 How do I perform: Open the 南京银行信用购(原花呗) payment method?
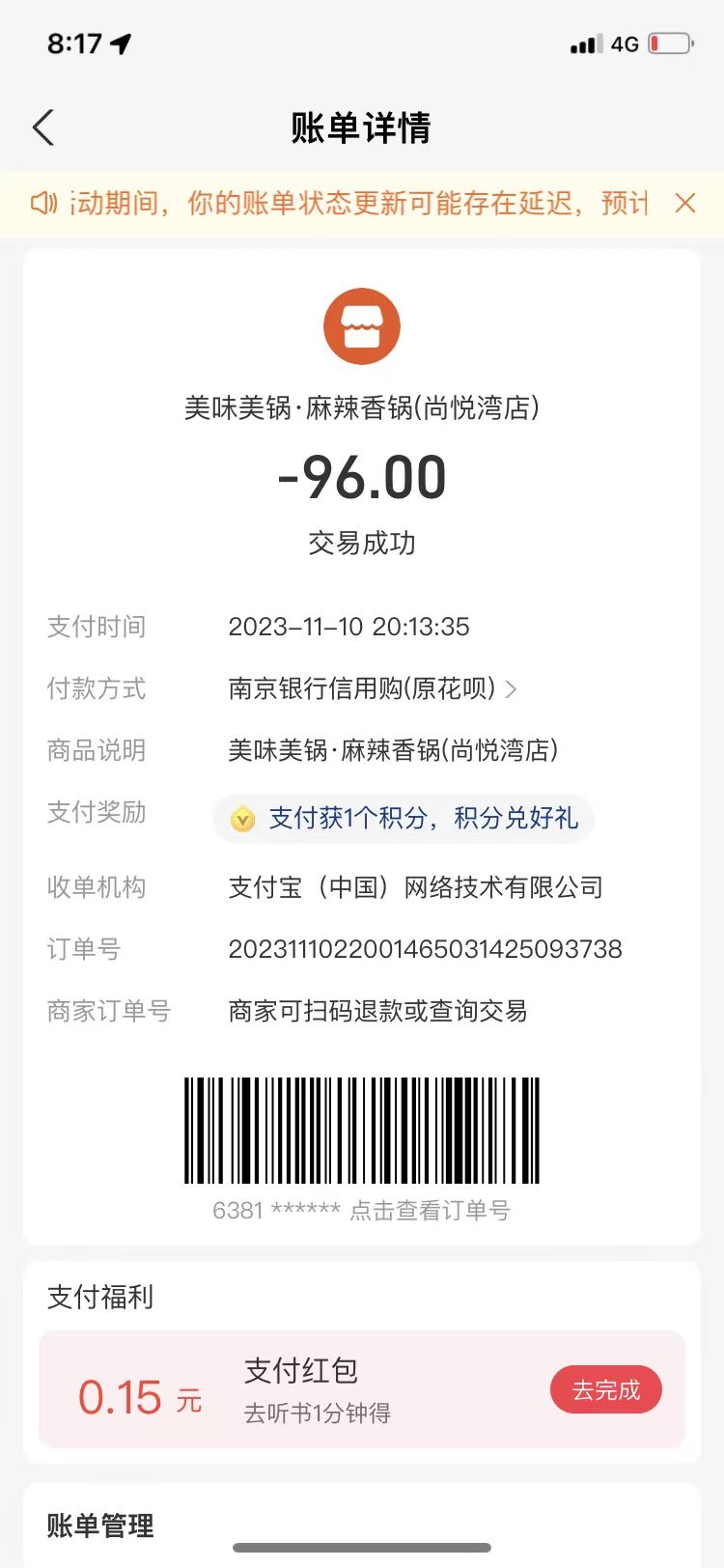[373, 688]
